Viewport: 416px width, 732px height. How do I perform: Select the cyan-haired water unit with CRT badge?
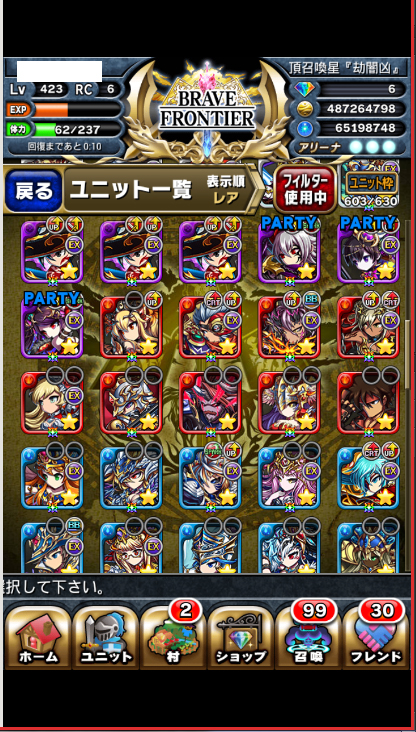pyautogui.click(x=369, y=479)
